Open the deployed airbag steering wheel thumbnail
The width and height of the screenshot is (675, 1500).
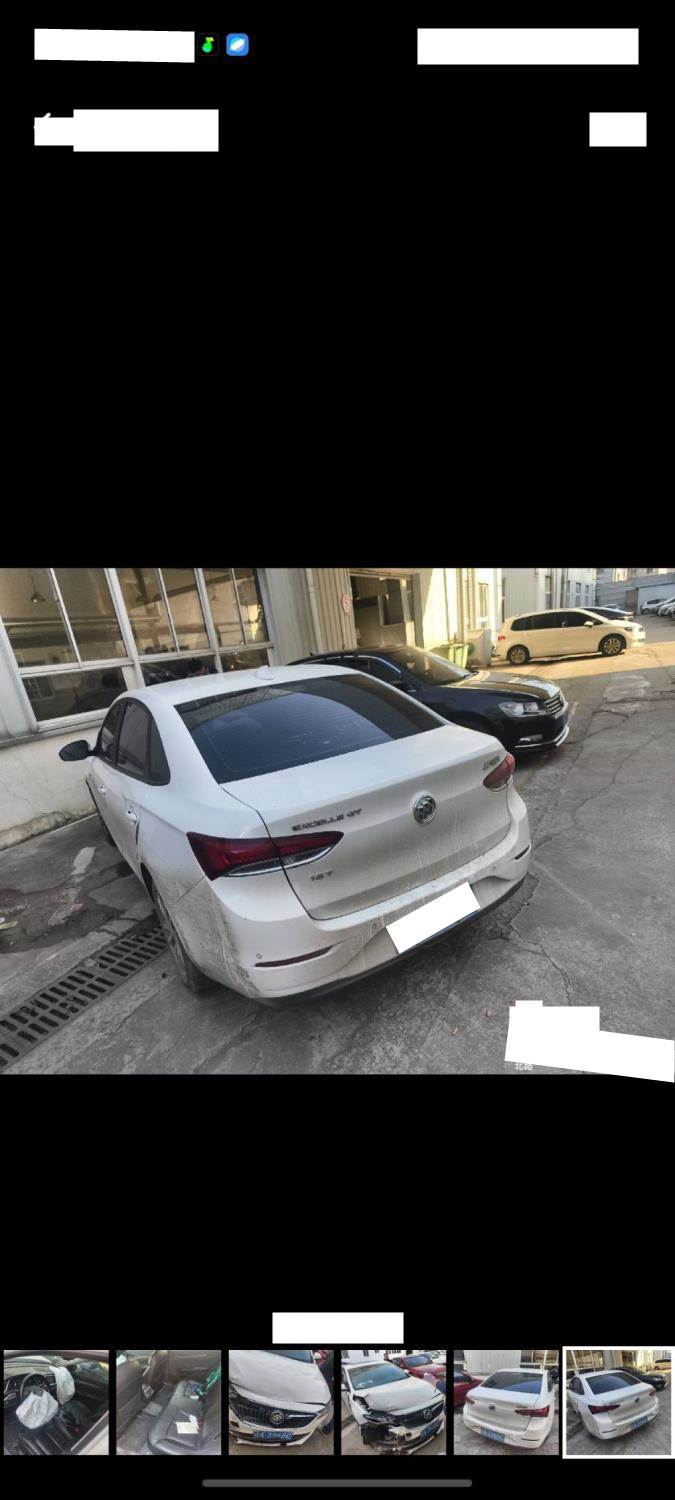point(56,1402)
